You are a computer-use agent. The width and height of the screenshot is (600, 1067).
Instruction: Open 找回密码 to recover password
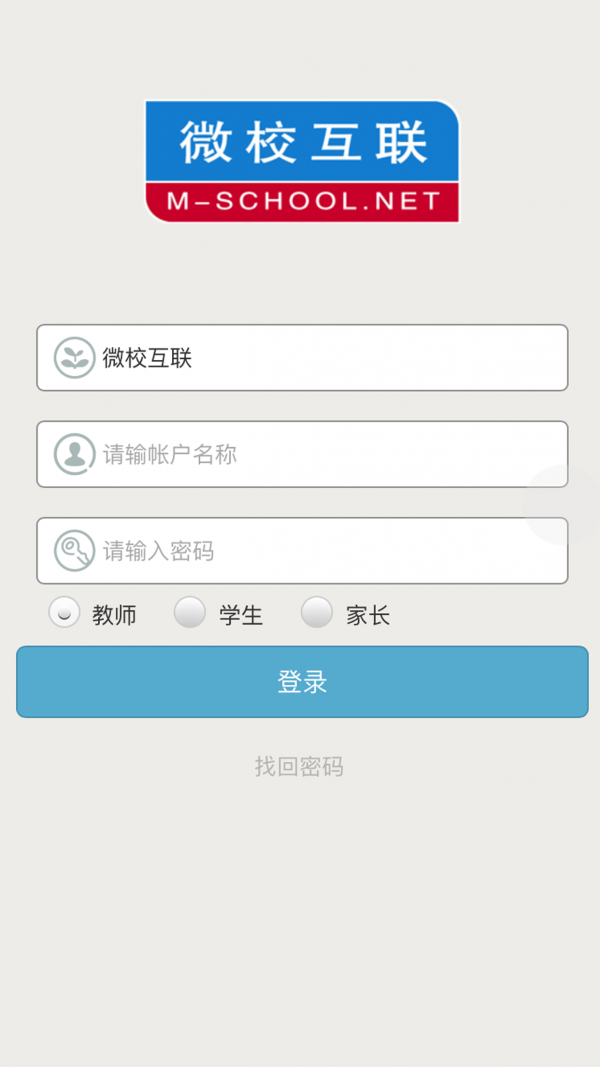click(299, 767)
